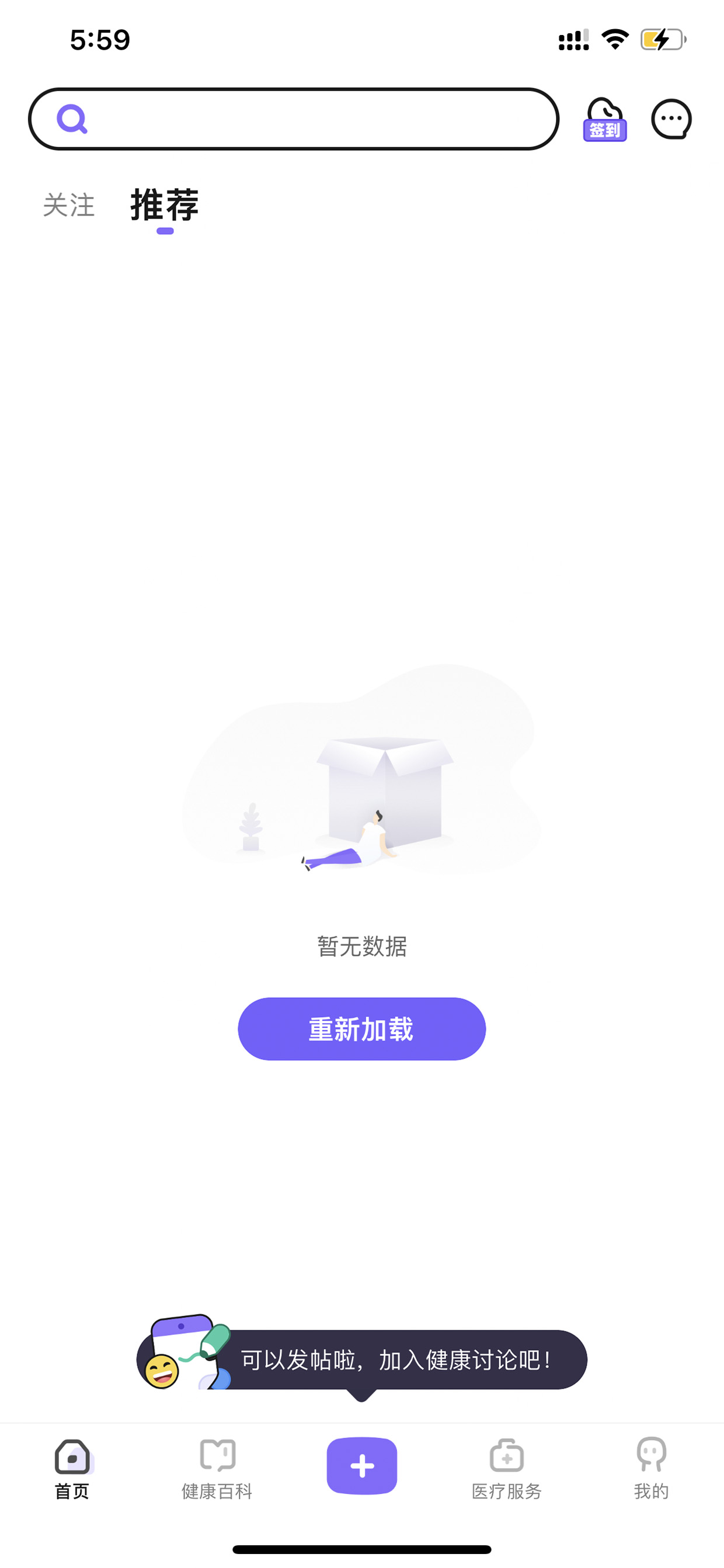
Task: Tap the search box at the top
Action: [293, 119]
